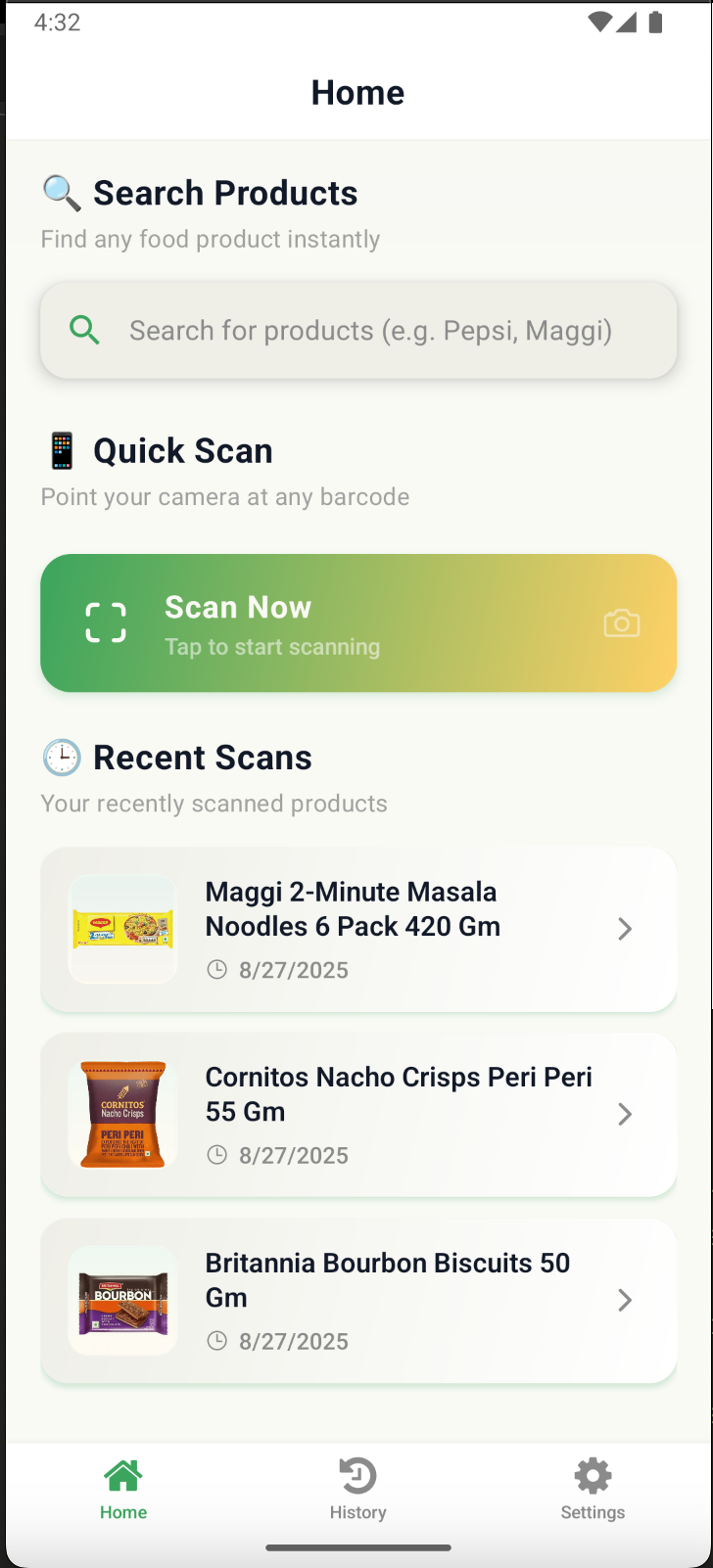Go to the Settings tab

(x=593, y=1488)
